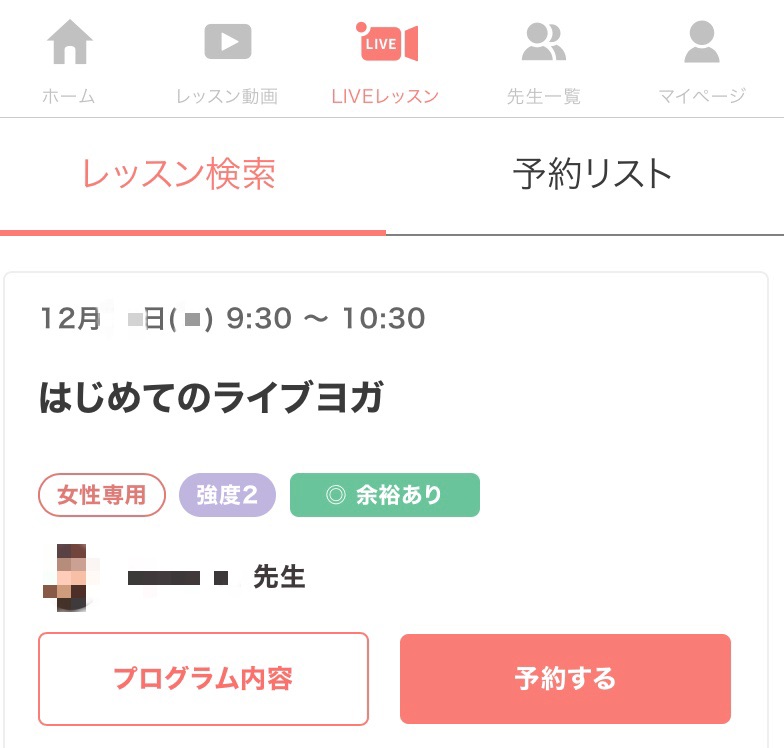Image resolution: width=784 pixels, height=748 pixels.
Task: Open the 先生一覧 teacher list
Action: point(543,62)
